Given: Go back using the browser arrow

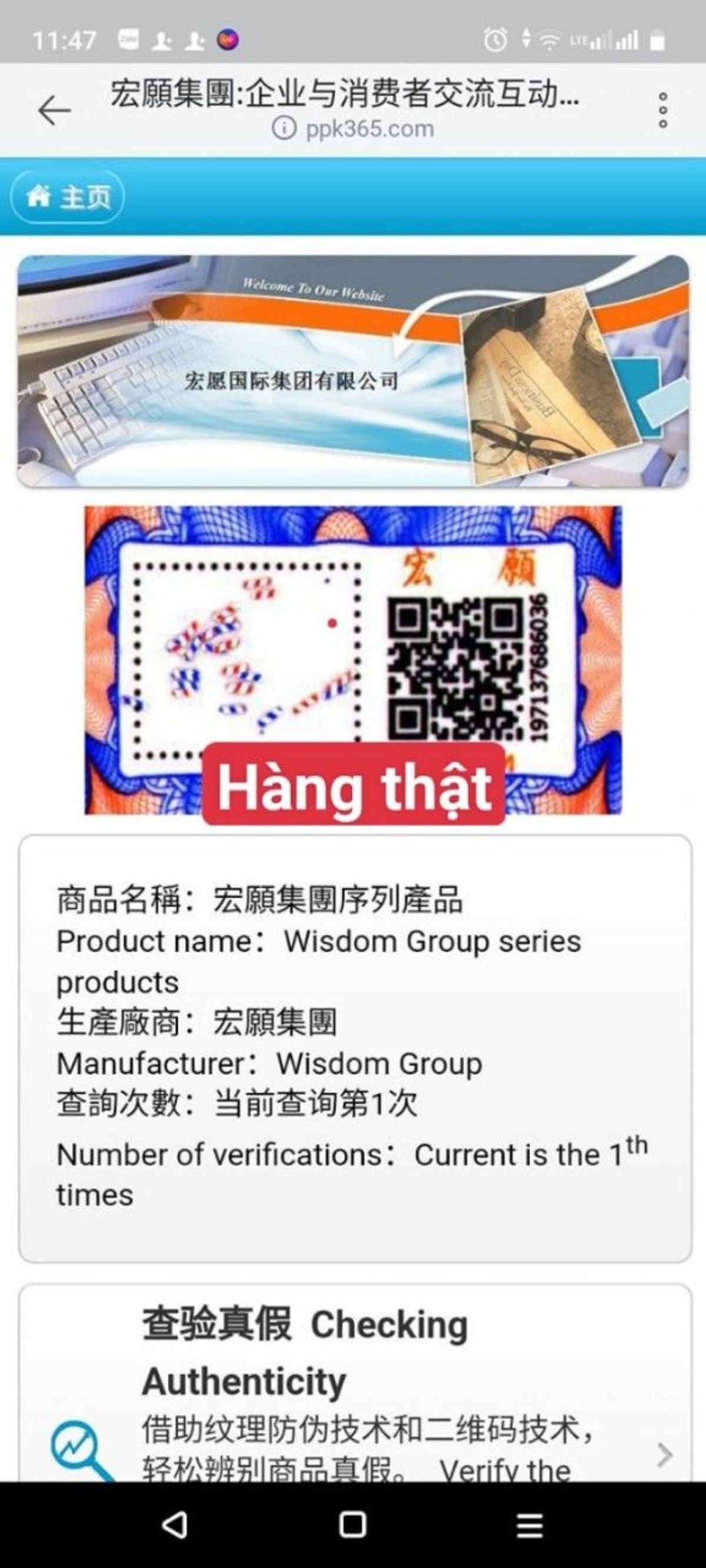Looking at the screenshot, I should [x=54, y=110].
